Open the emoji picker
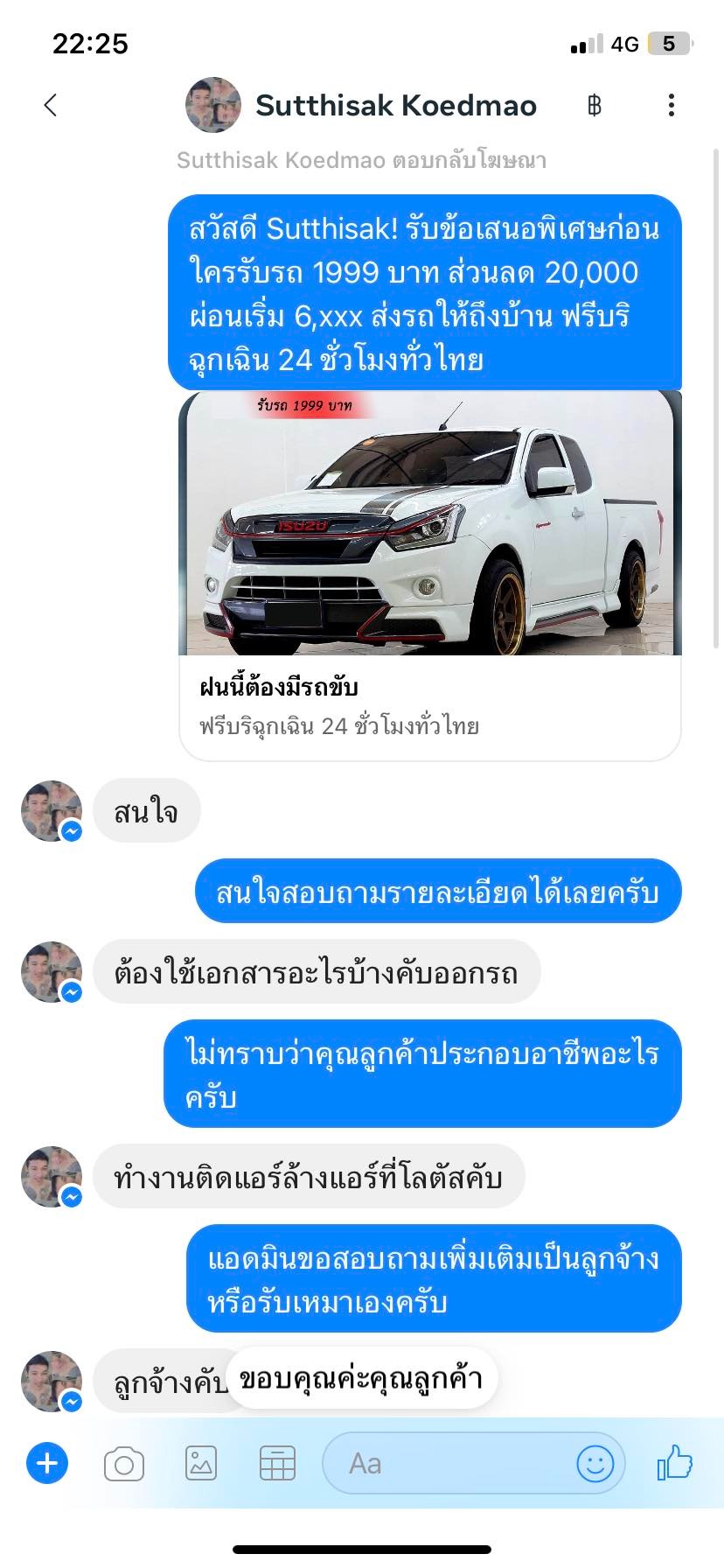 [x=595, y=1463]
